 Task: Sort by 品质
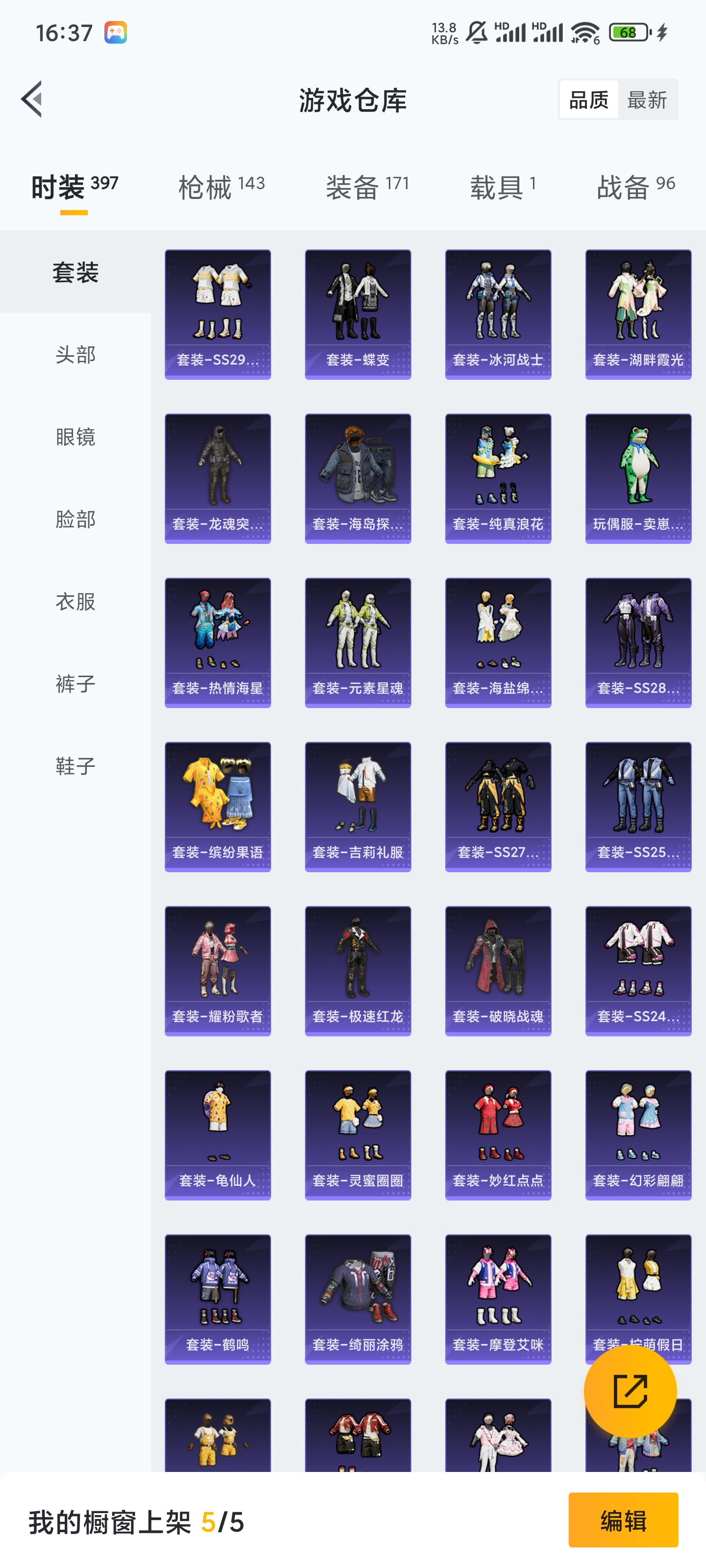(x=588, y=99)
